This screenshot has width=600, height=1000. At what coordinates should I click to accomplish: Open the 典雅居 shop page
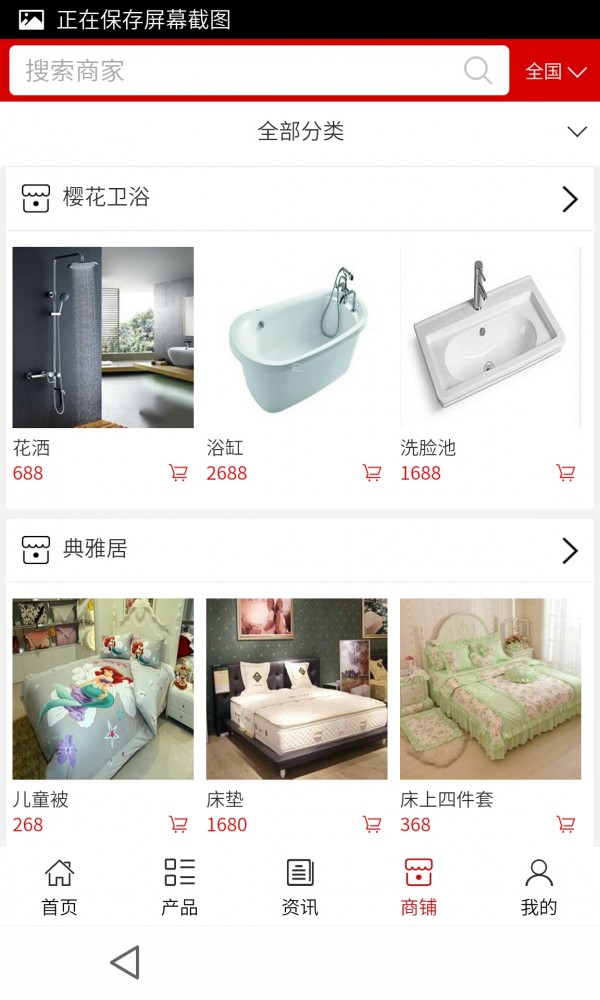pyautogui.click(x=300, y=550)
